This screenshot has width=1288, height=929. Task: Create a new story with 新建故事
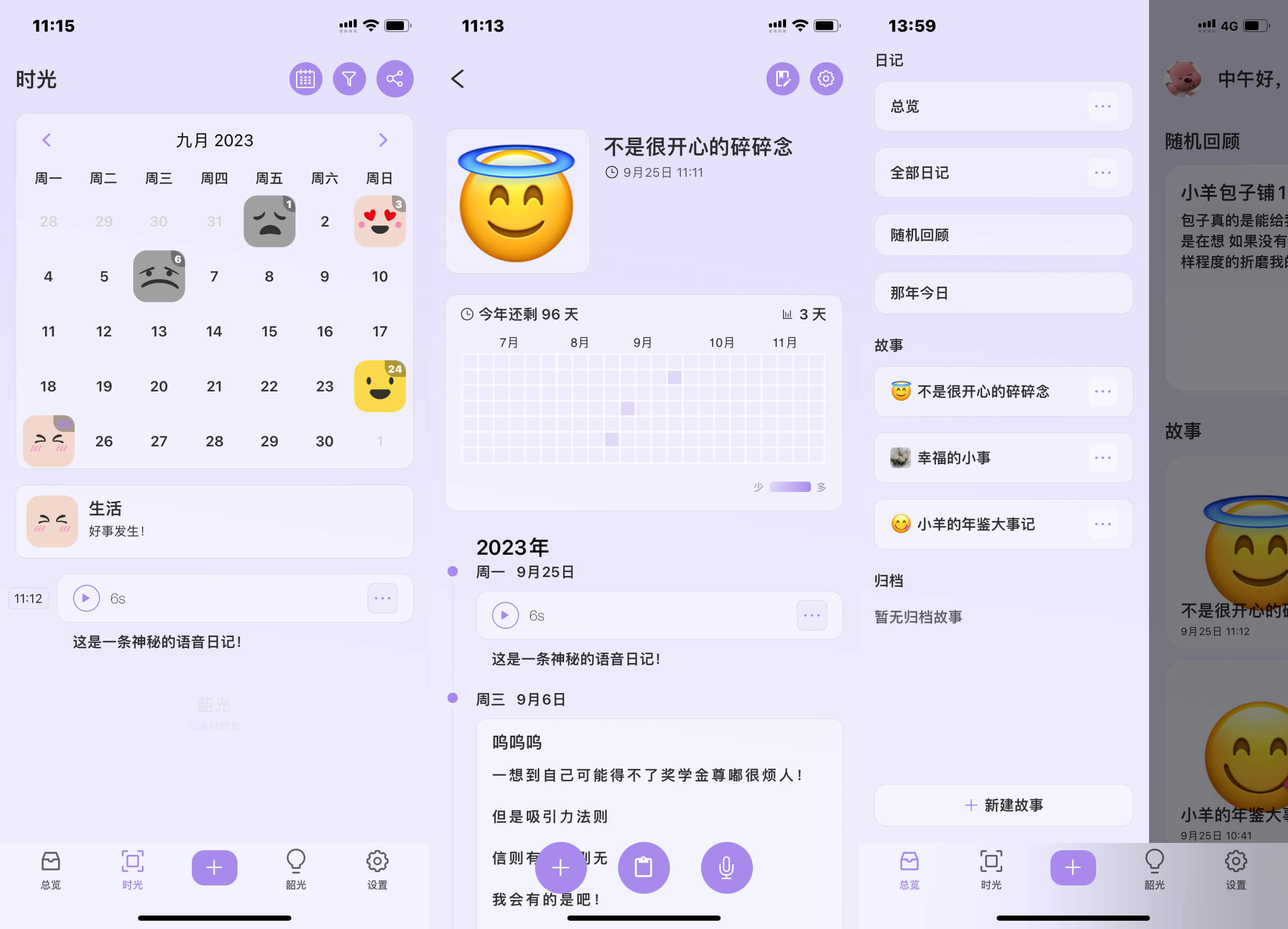pyautogui.click(x=1003, y=805)
